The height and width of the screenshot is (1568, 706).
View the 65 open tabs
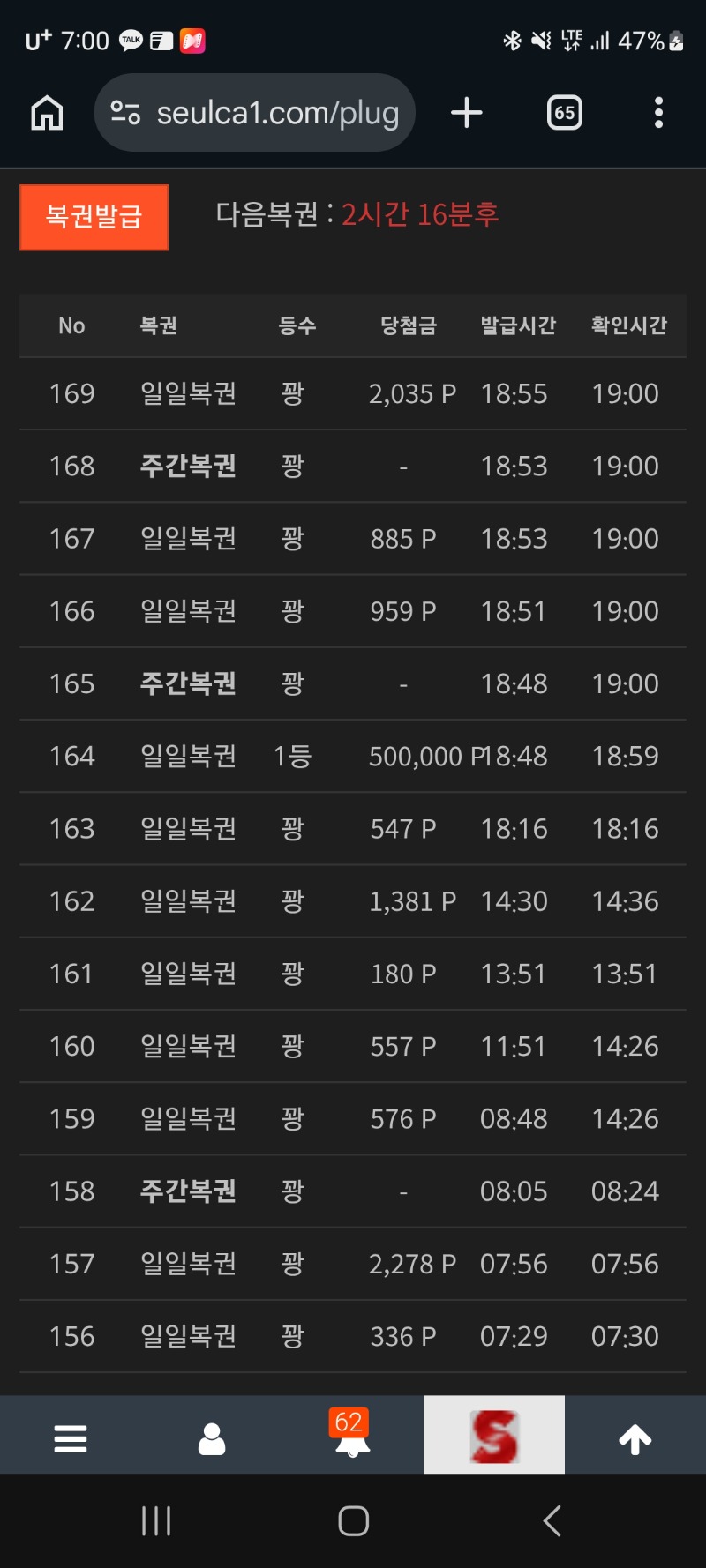coord(564,113)
